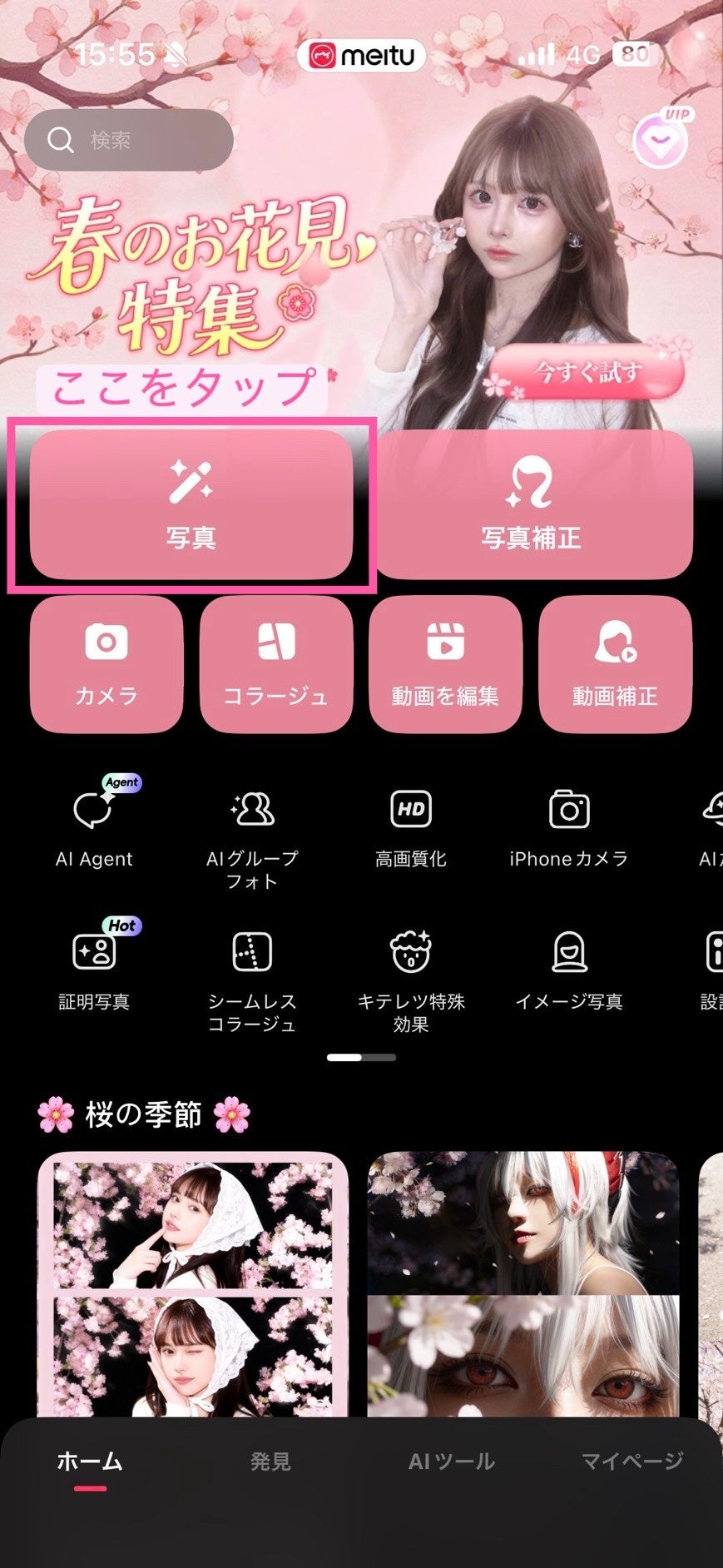Screen dimensions: 723x1568
Task: Open the VIP heart icon
Action: point(661,140)
